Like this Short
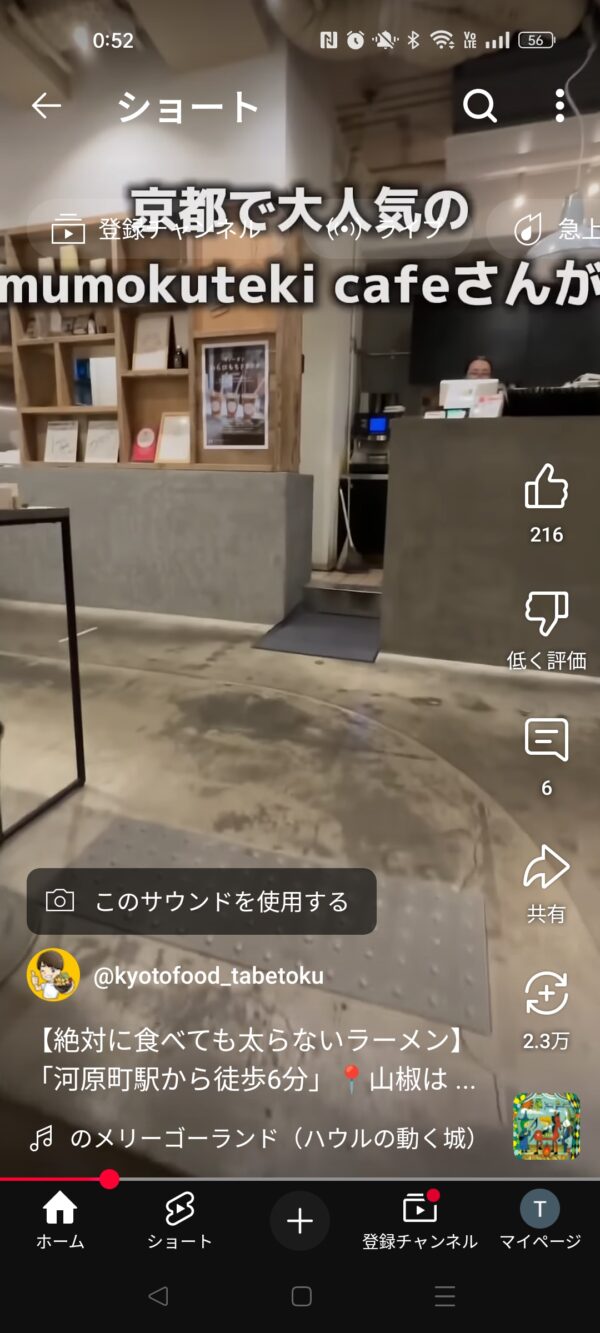The height and width of the screenshot is (1333, 600). coord(546,490)
